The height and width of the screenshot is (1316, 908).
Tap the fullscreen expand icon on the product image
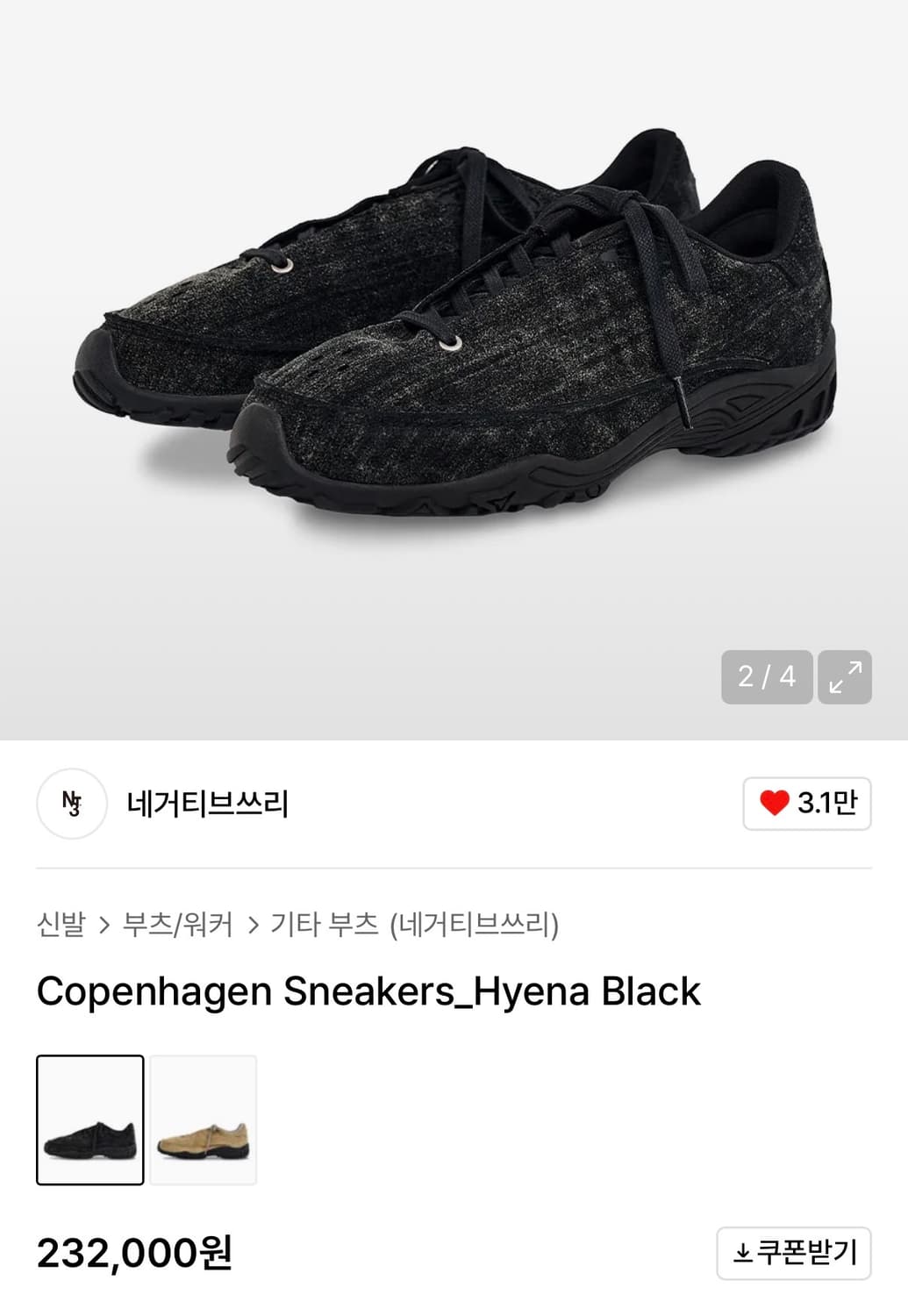coord(845,677)
